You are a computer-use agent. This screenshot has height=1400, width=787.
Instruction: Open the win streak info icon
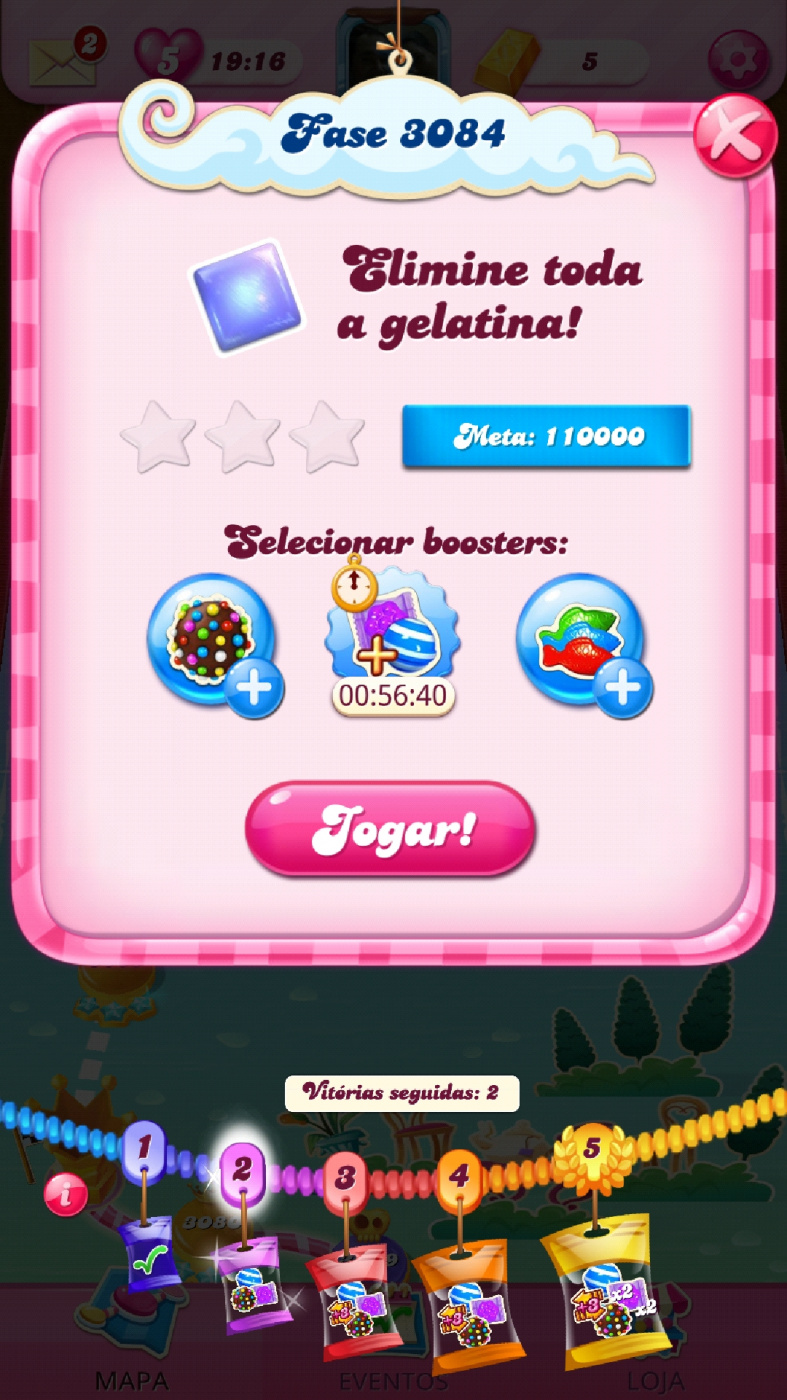pyautogui.click(x=65, y=1193)
